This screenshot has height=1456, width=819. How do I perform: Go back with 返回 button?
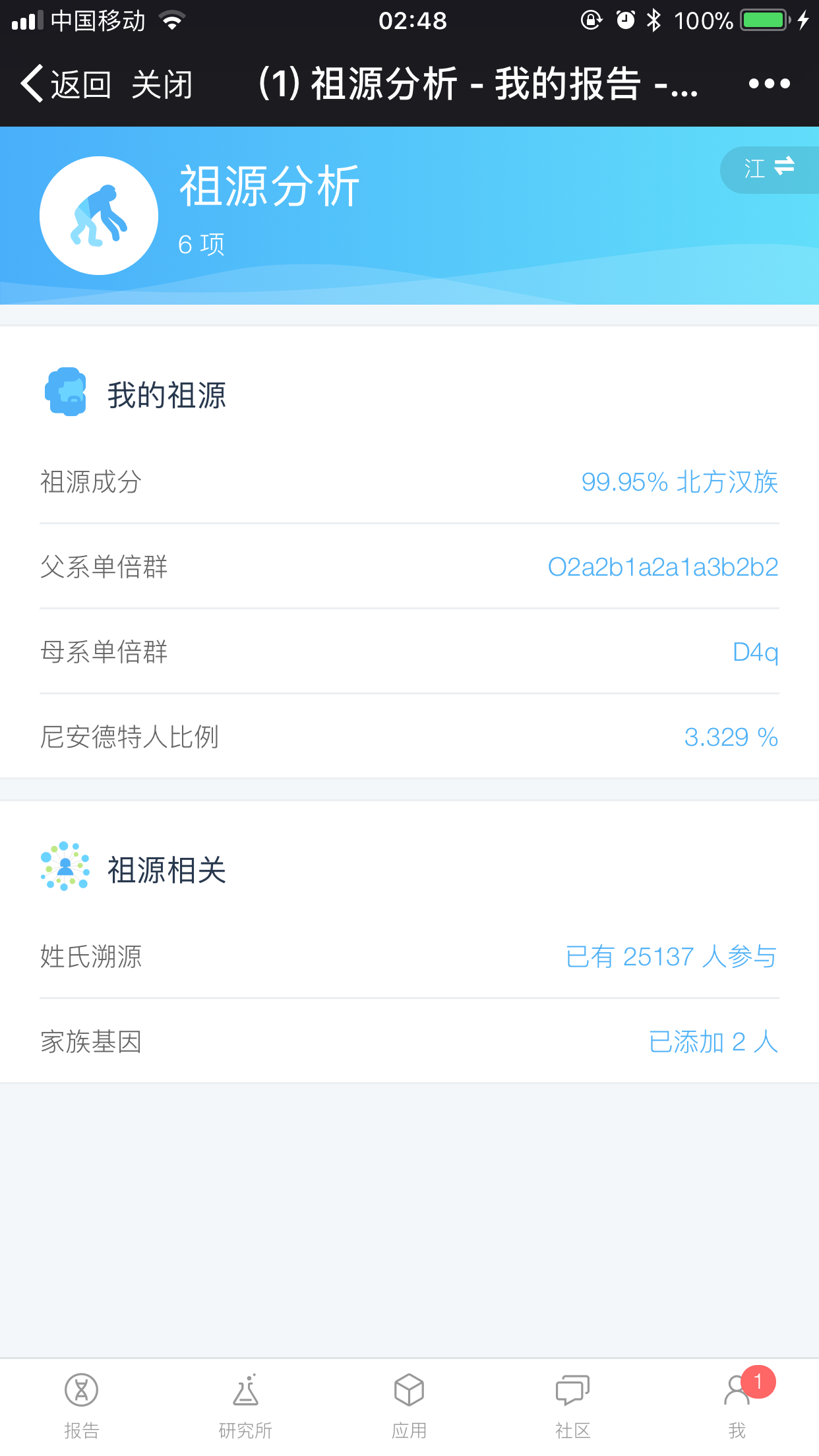(66, 84)
